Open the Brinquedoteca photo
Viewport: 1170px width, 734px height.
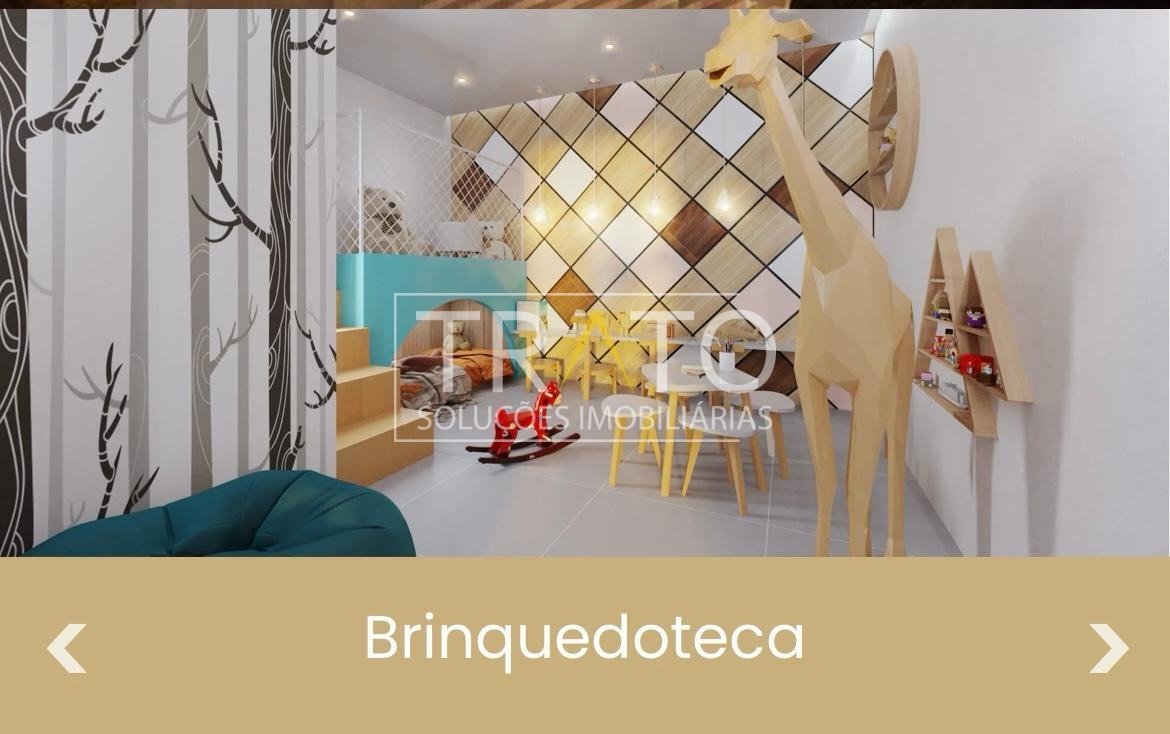pos(584,282)
